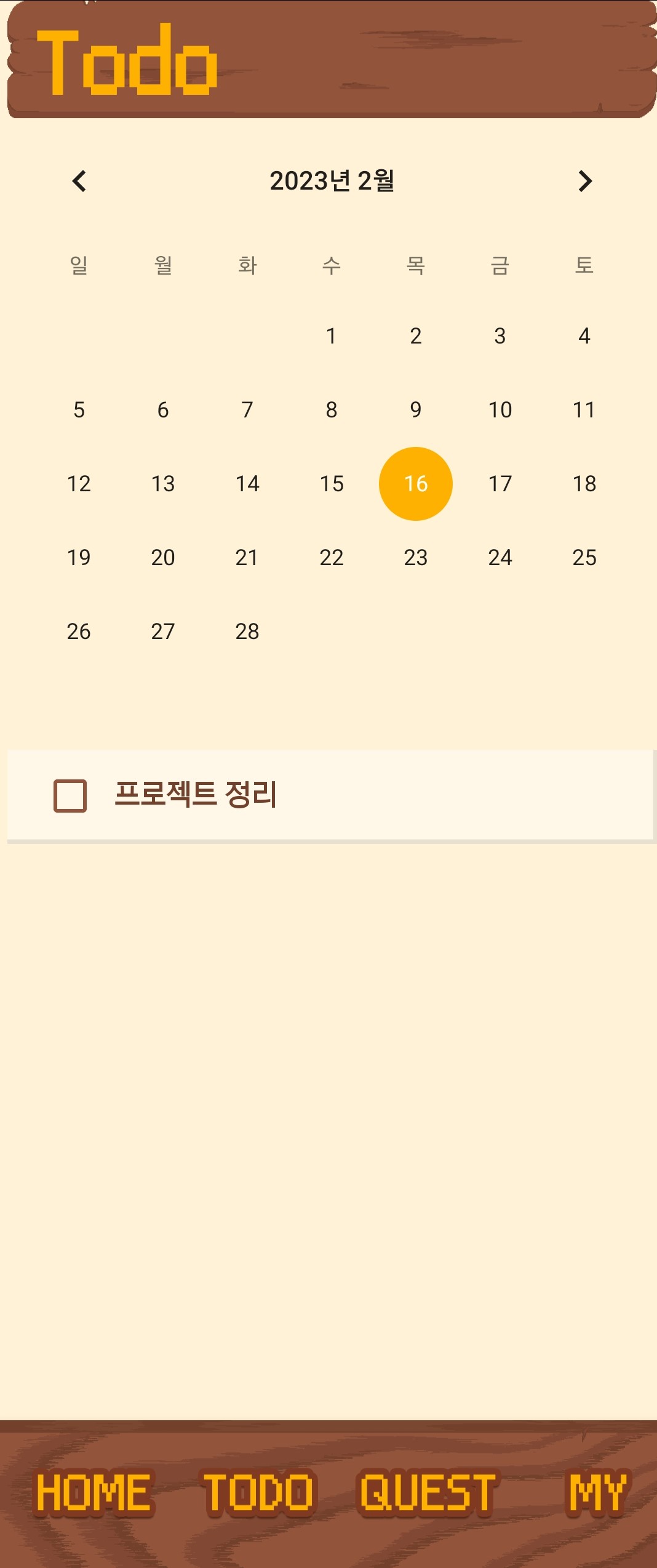This screenshot has height=1568, width=657.
Task: Tap the highlighted date 16
Action: tap(415, 484)
